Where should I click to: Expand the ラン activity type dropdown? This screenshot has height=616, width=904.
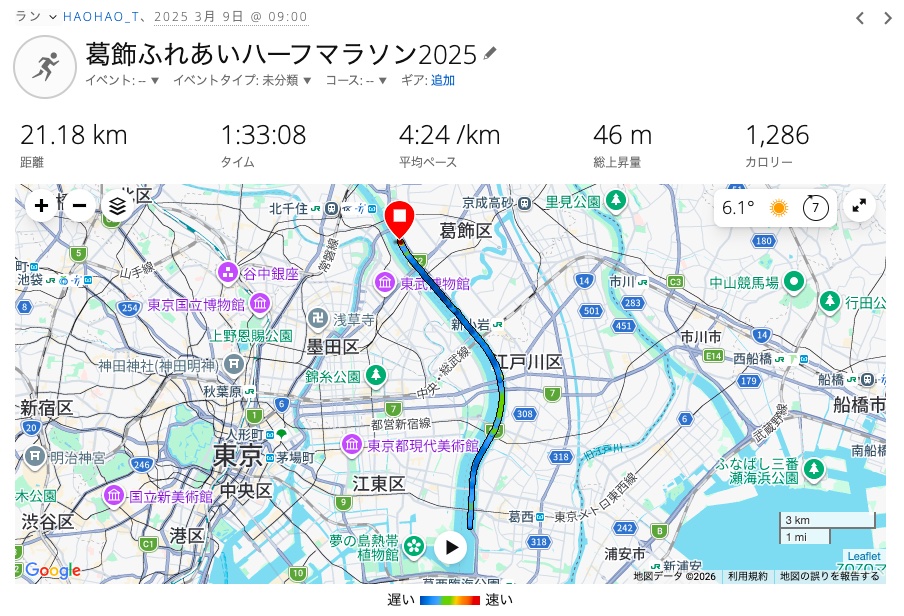click(34, 17)
